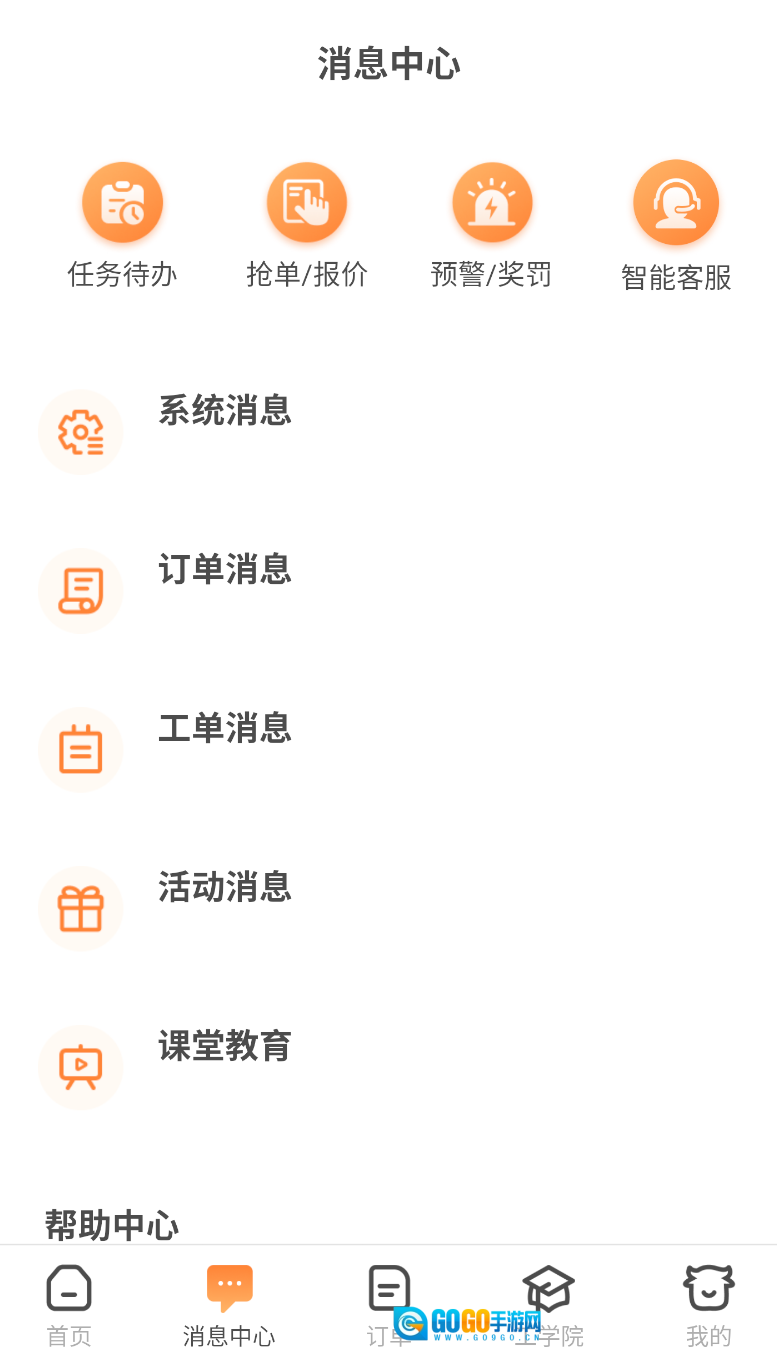Open system messages via 系统消息 label
This screenshot has height=1351, width=777.
224,412
